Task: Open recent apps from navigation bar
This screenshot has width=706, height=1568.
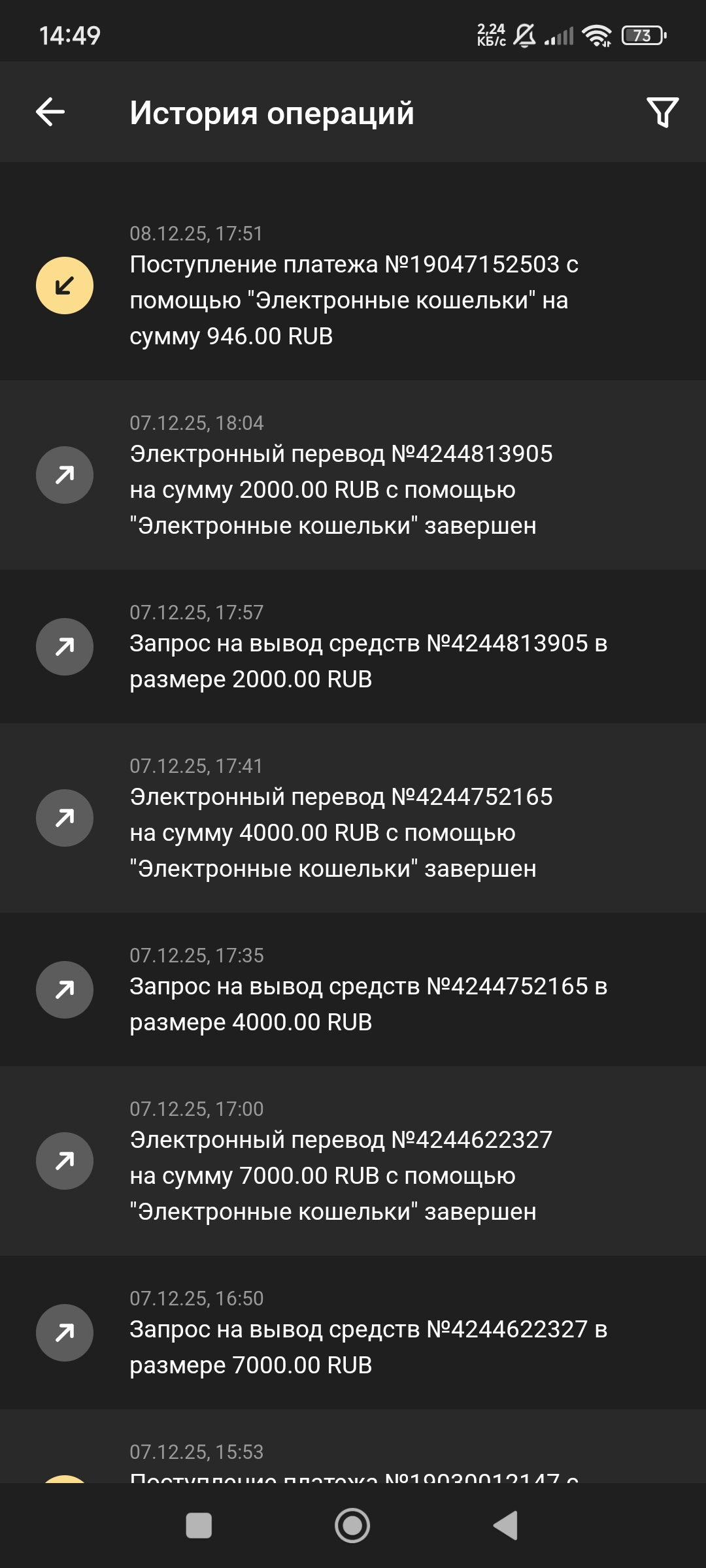Action: click(x=199, y=1526)
